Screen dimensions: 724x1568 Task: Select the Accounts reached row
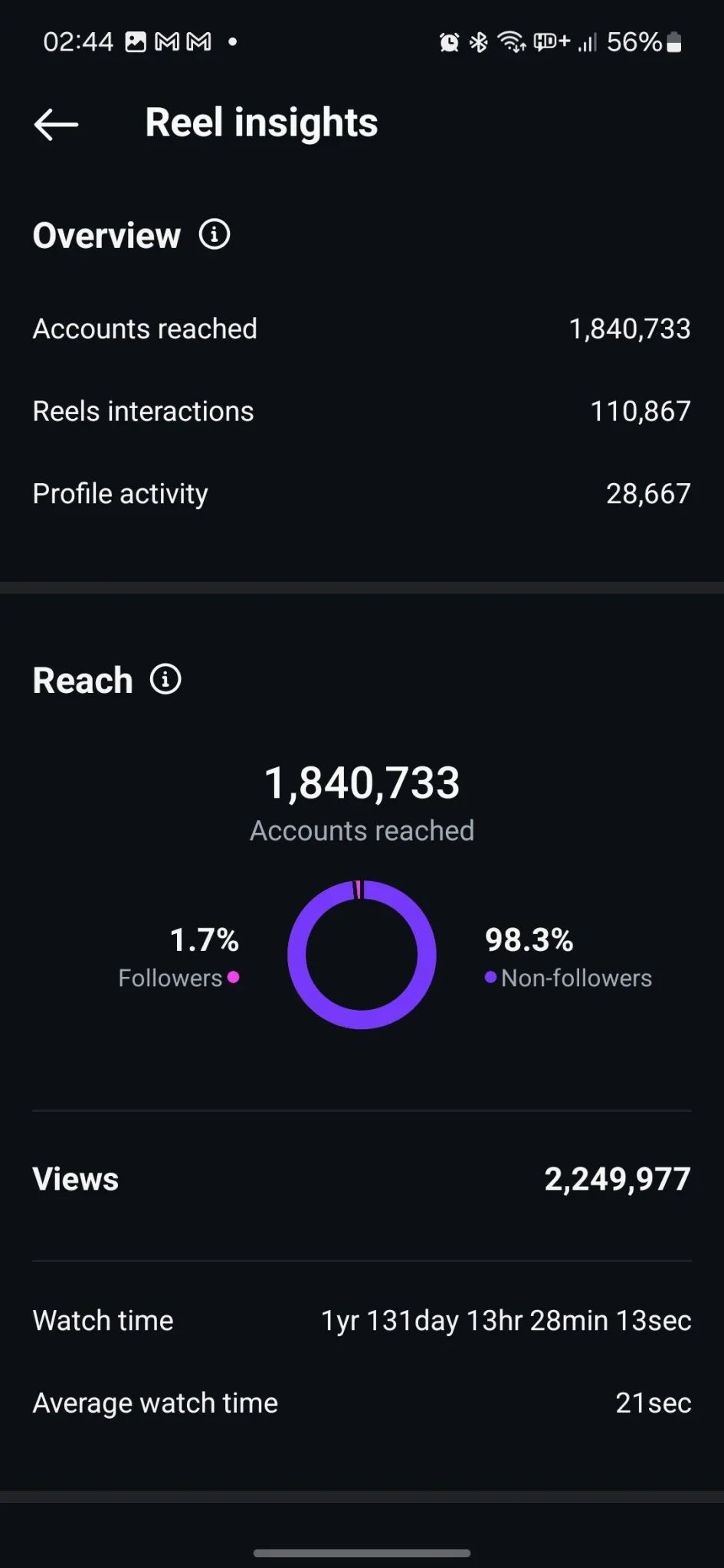(x=362, y=328)
